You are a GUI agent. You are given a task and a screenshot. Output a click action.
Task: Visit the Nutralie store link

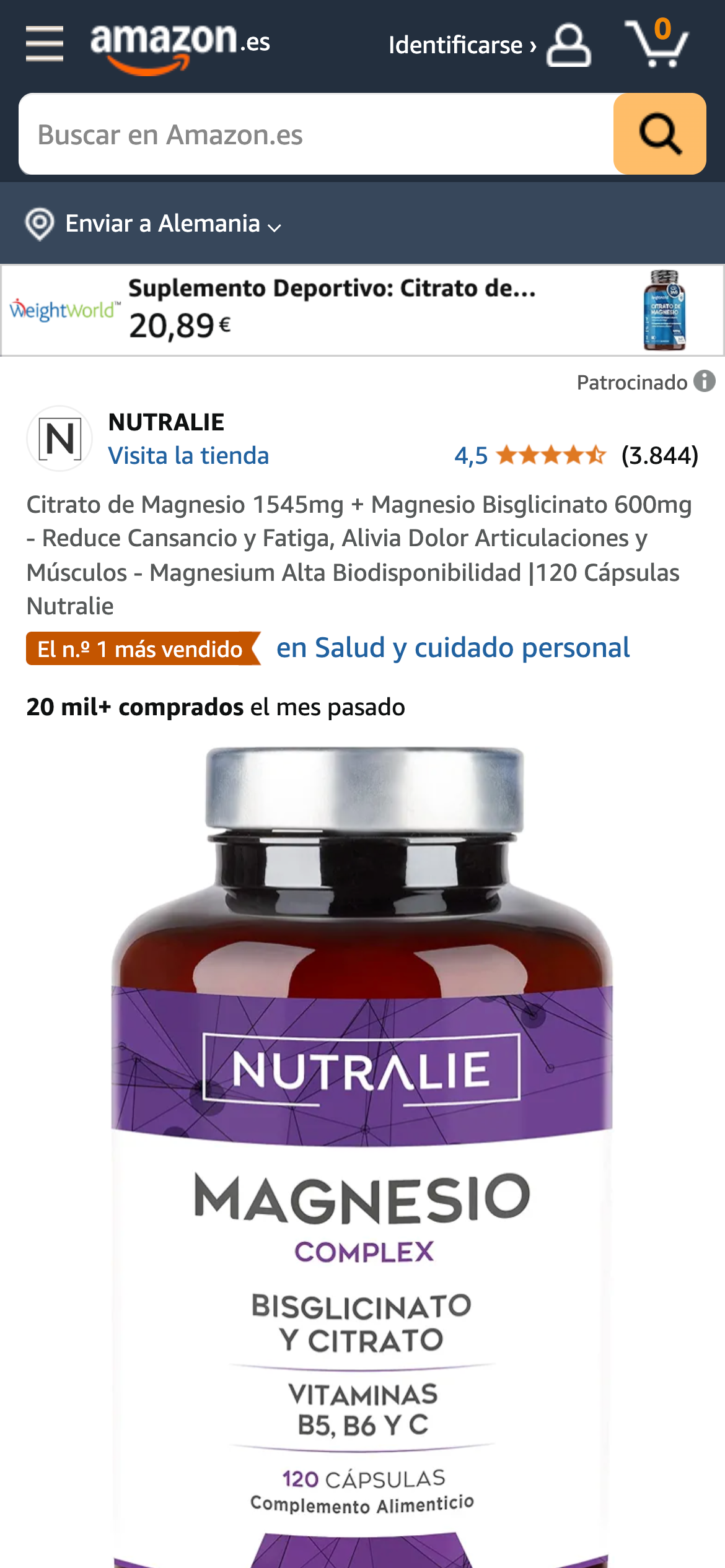coord(188,456)
